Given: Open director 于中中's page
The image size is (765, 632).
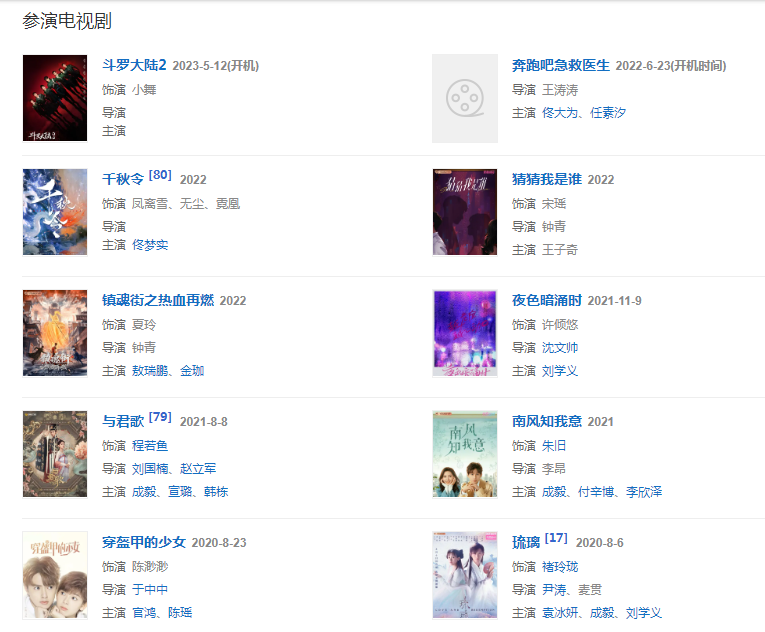Looking at the screenshot, I should (x=150, y=590).
